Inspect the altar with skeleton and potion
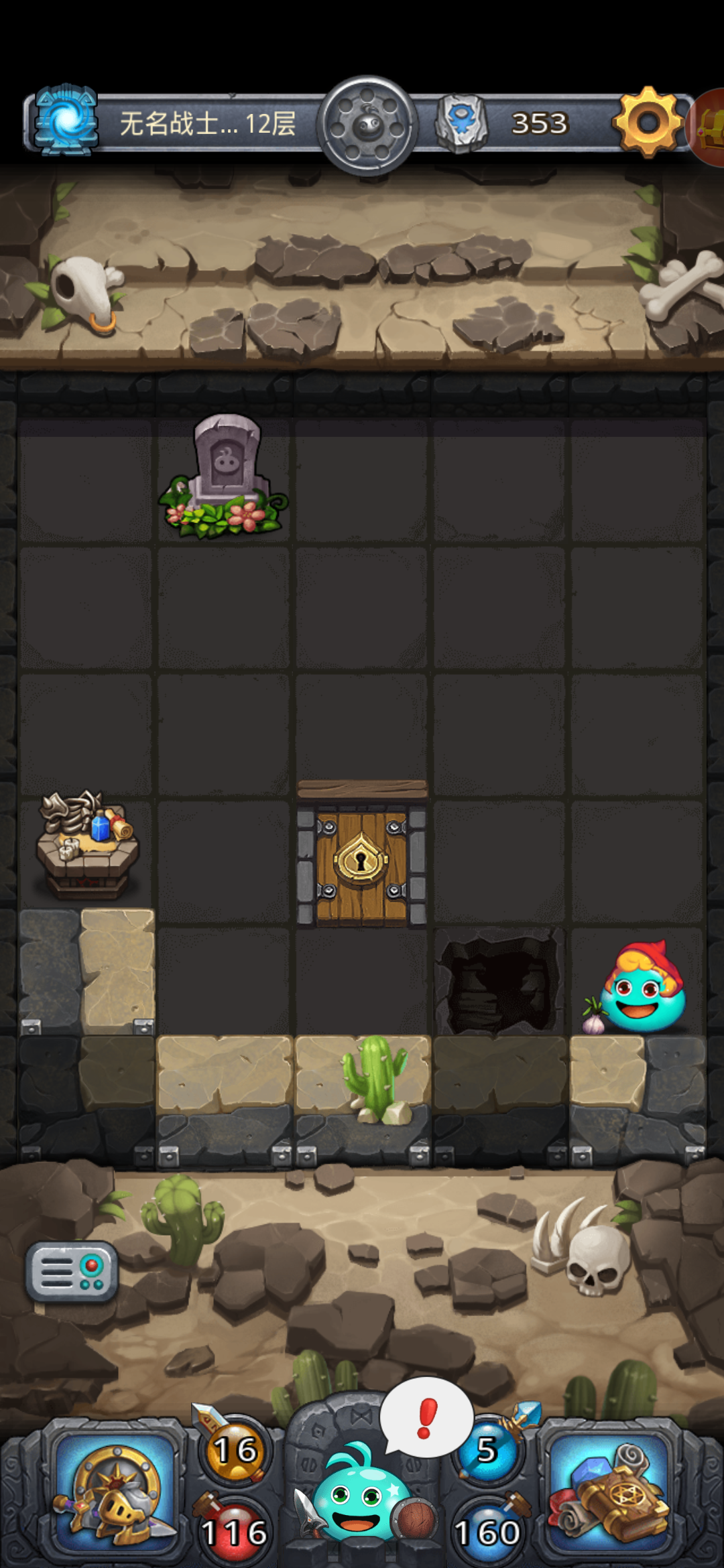 [x=87, y=843]
